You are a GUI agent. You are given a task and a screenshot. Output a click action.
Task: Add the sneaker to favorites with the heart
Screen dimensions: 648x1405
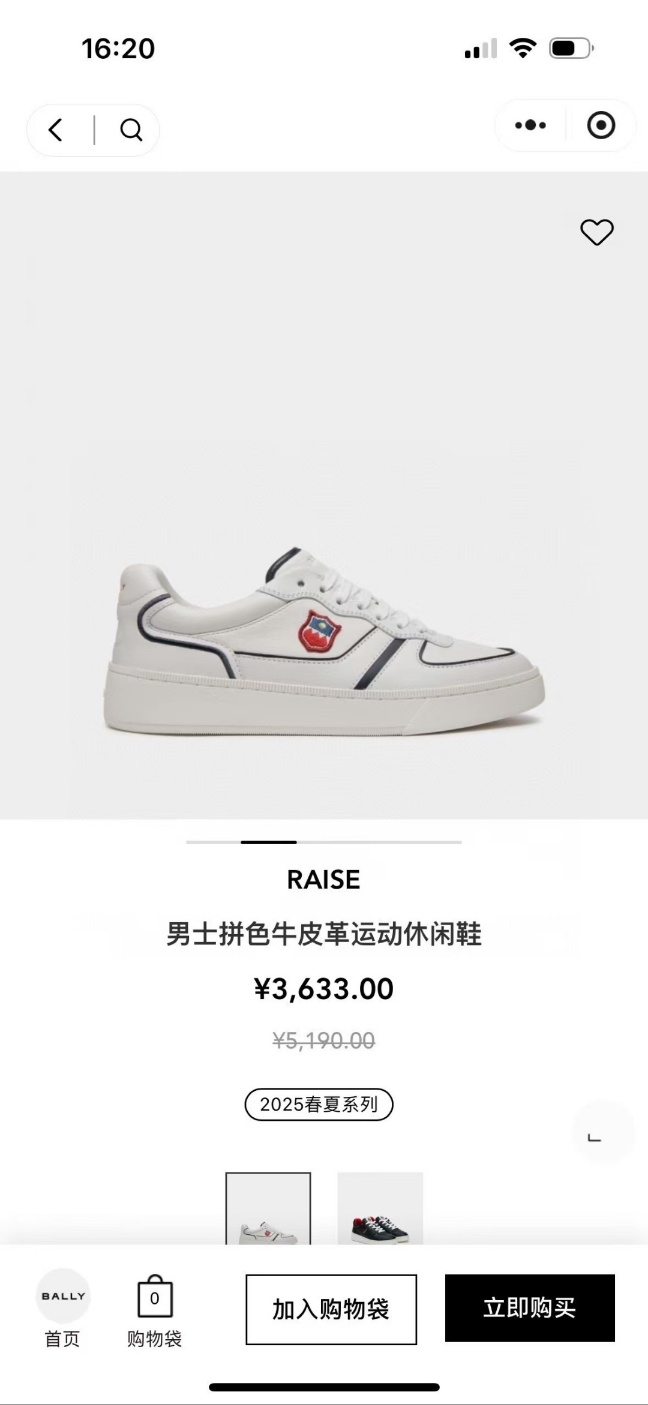pyautogui.click(x=597, y=232)
